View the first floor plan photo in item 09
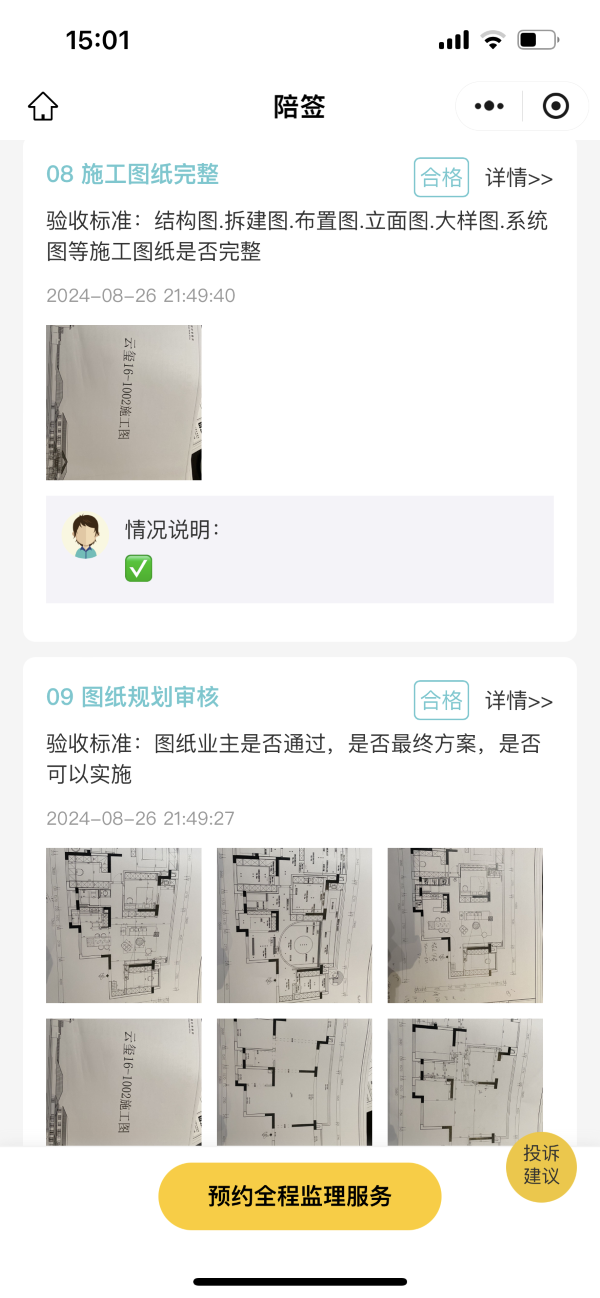Viewport: 600px width, 1298px height. pyautogui.click(x=124, y=925)
